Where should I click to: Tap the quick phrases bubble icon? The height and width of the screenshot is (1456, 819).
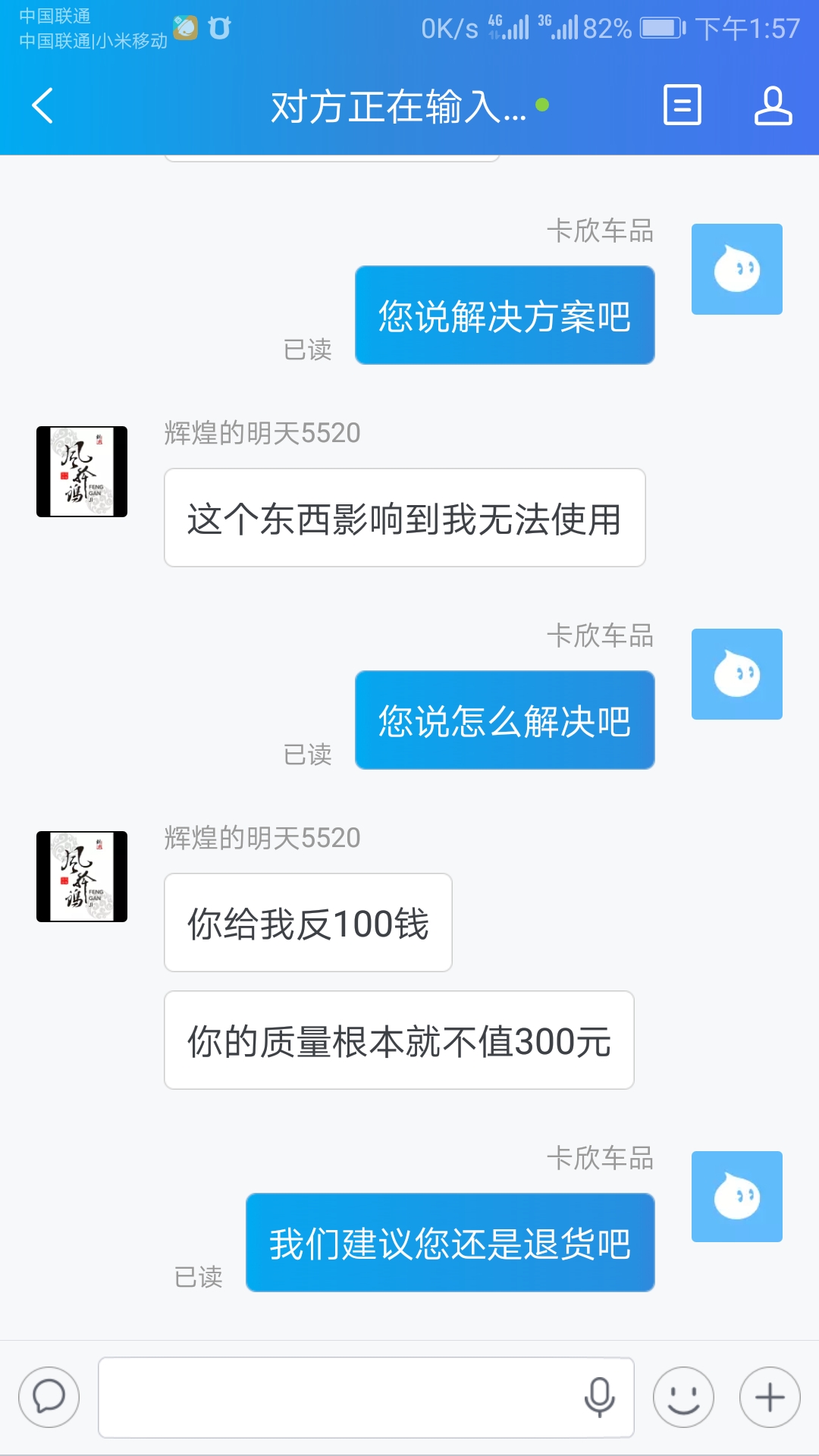[49, 1397]
